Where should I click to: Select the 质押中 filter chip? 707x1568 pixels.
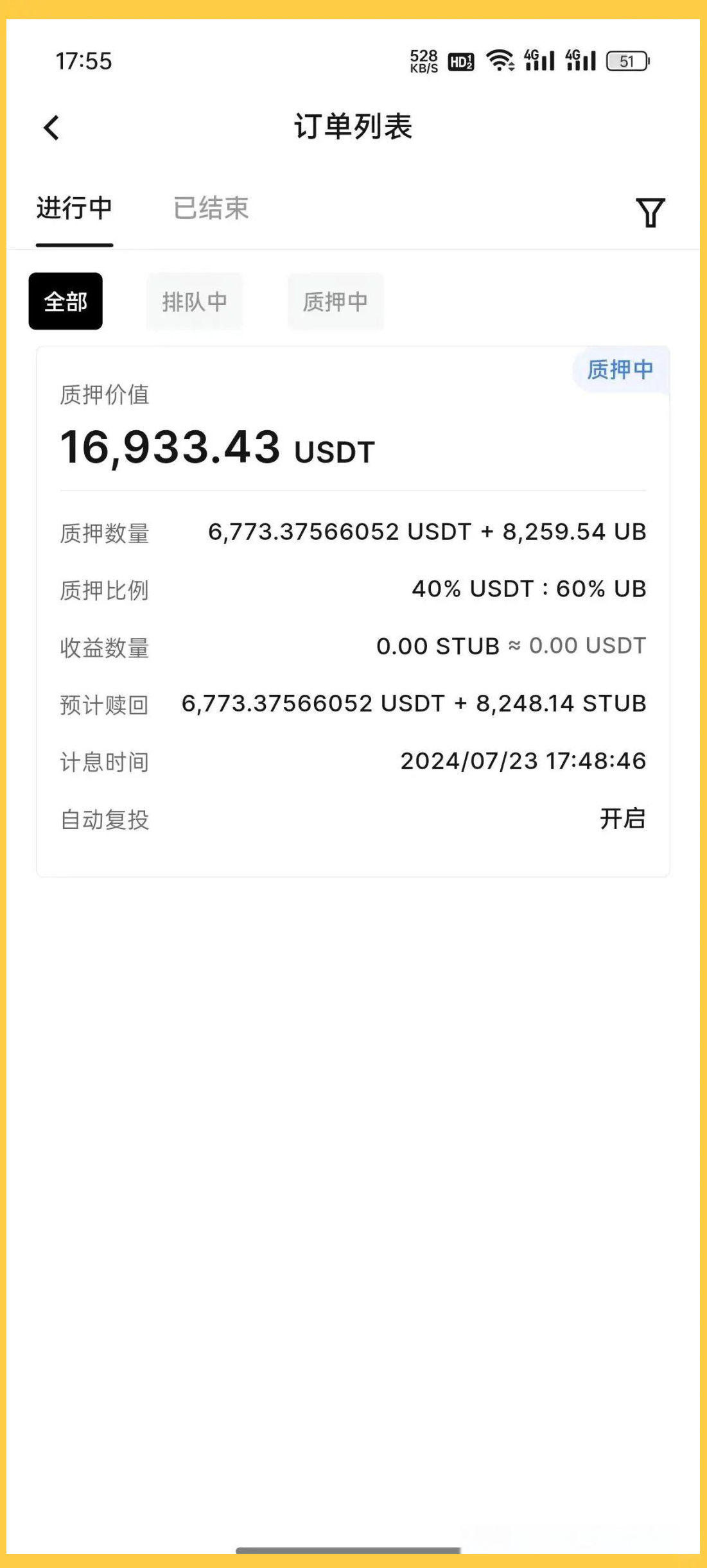pyautogui.click(x=335, y=302)
